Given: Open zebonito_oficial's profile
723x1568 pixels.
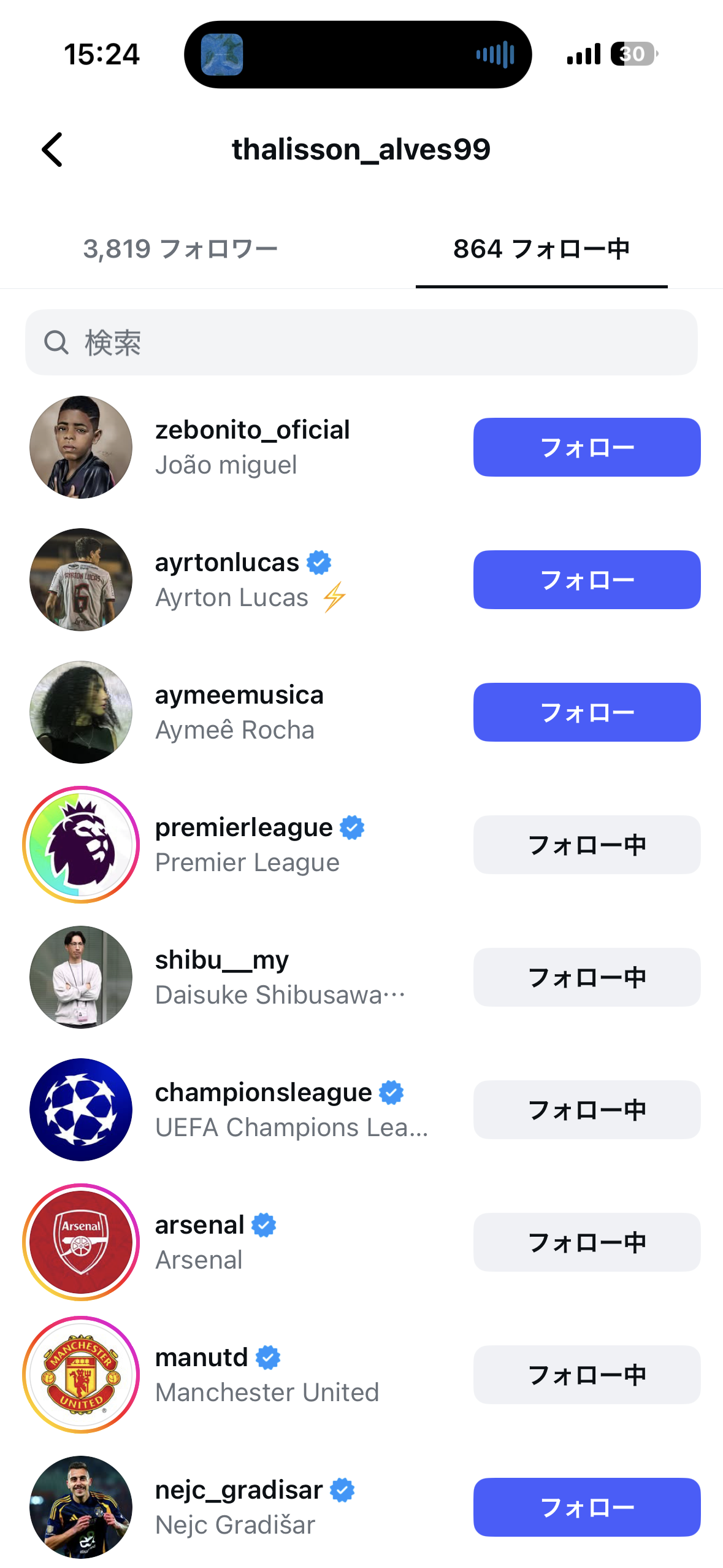Looking at the screenshot, I should point(252,430).
